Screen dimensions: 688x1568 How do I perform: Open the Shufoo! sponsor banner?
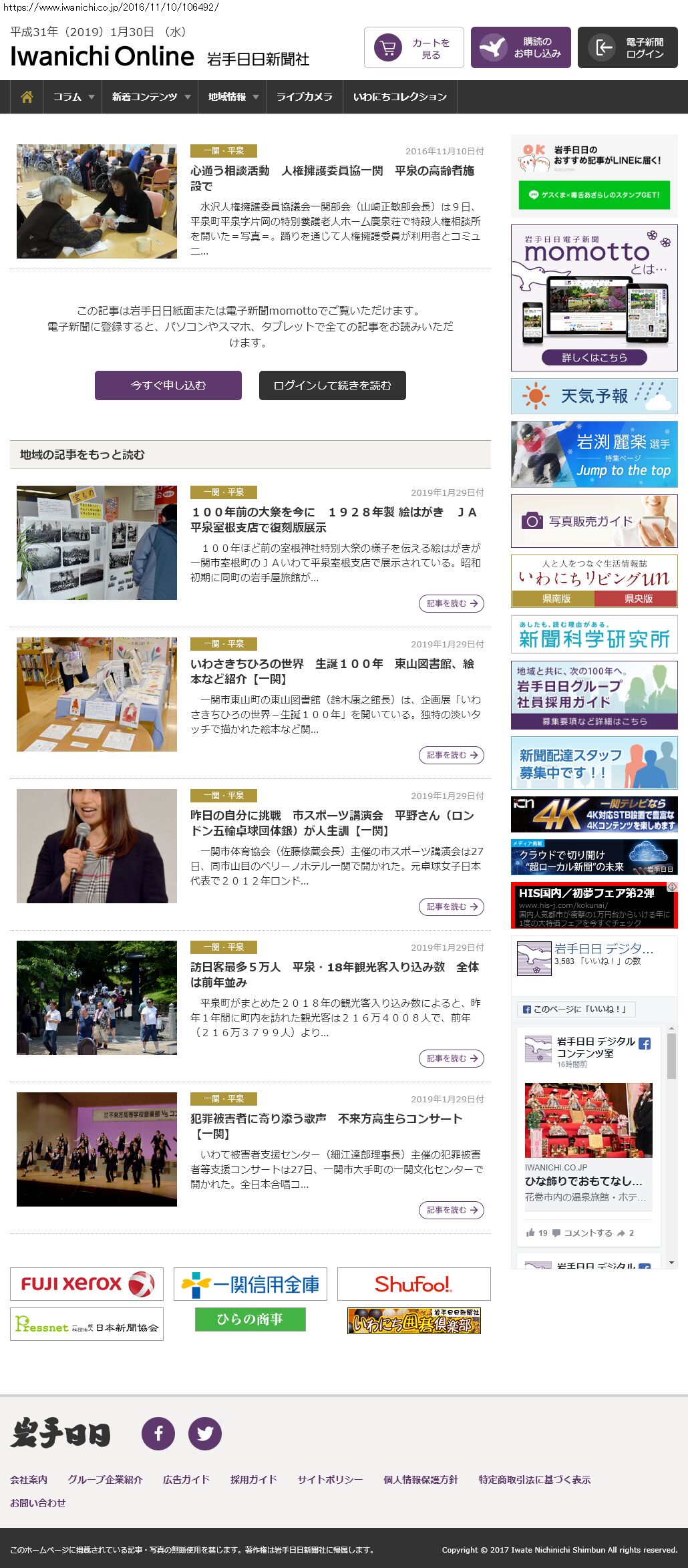[x=413, y=1283]
